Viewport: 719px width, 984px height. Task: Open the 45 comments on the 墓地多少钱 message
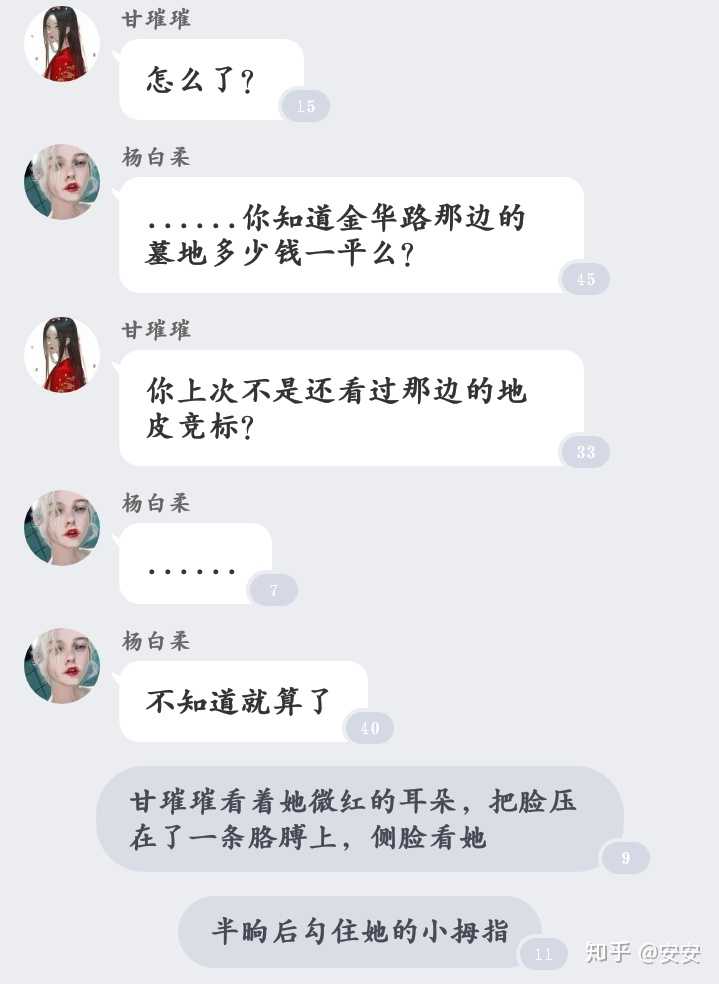coord(586,279)
